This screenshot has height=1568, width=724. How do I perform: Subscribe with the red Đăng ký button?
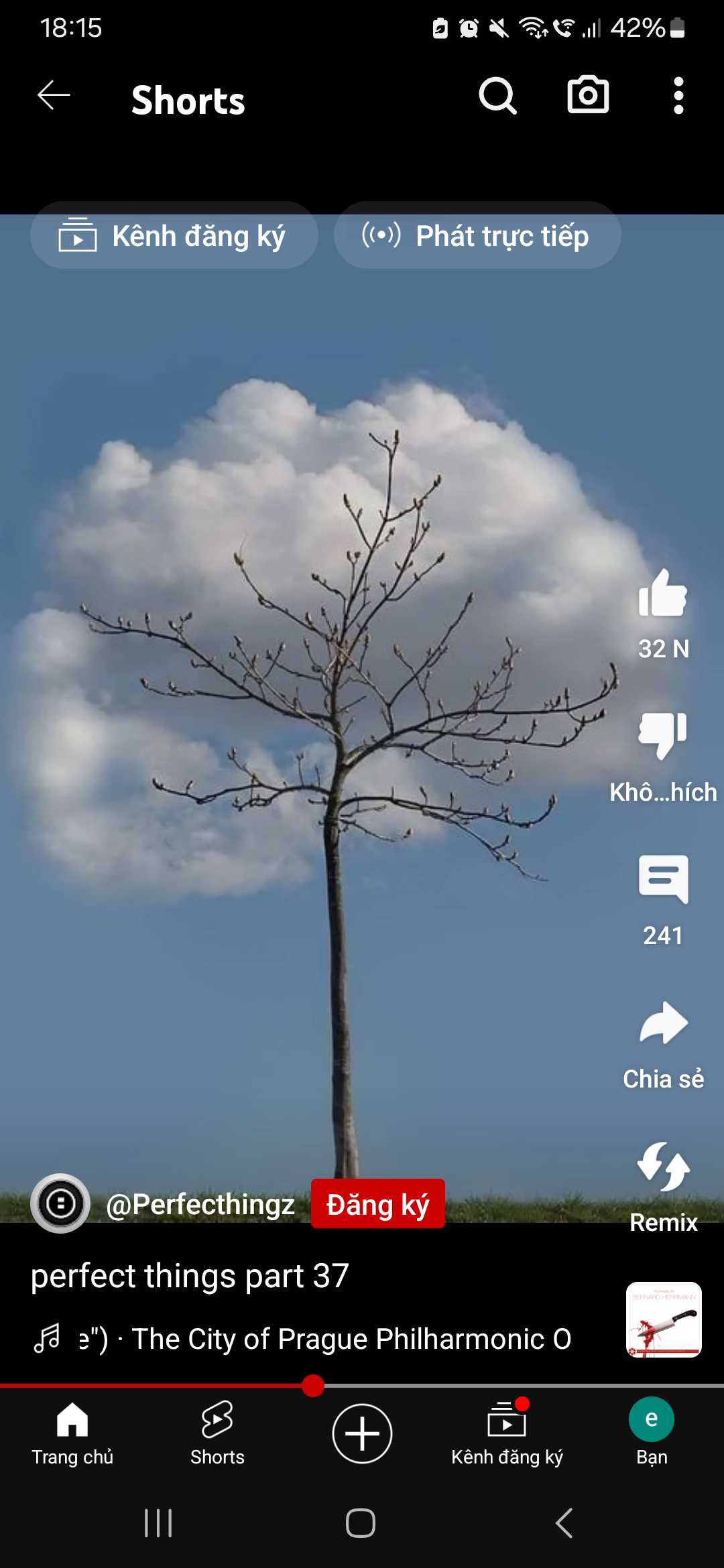[377, 1204]
